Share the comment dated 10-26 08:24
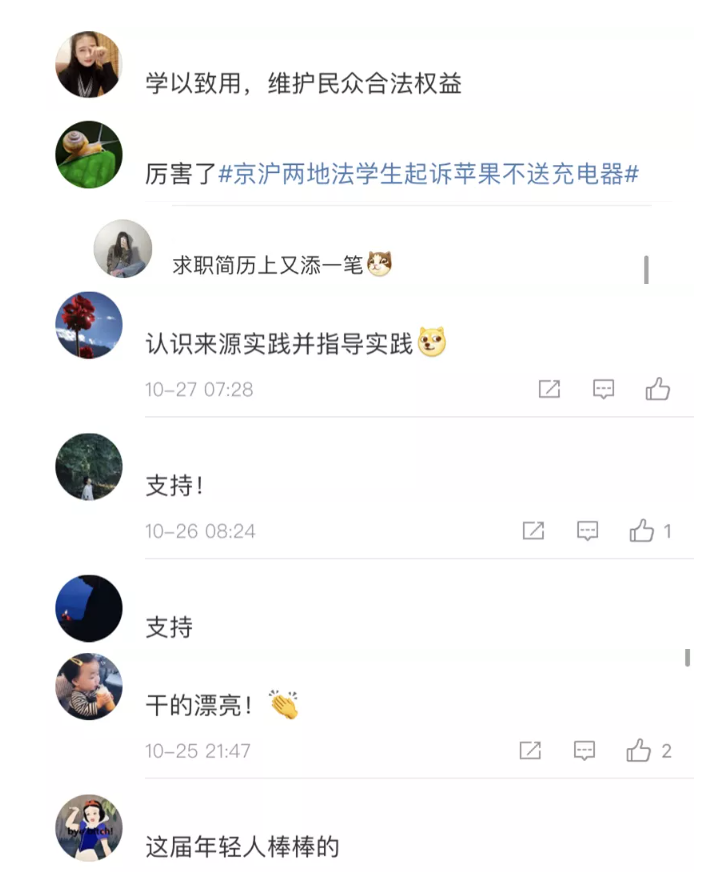This screenshot has width=705, height=881. (x=533, y=531)
